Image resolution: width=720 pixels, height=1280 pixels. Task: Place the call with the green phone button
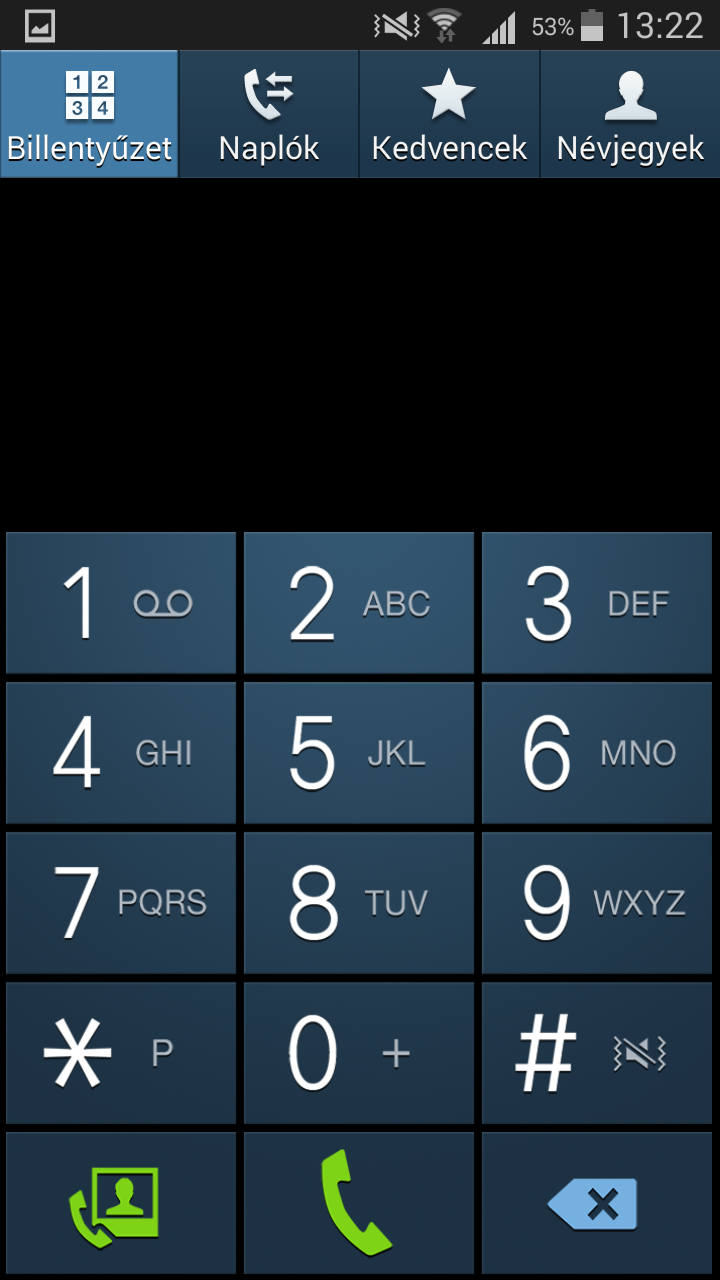click(359, 1203)
